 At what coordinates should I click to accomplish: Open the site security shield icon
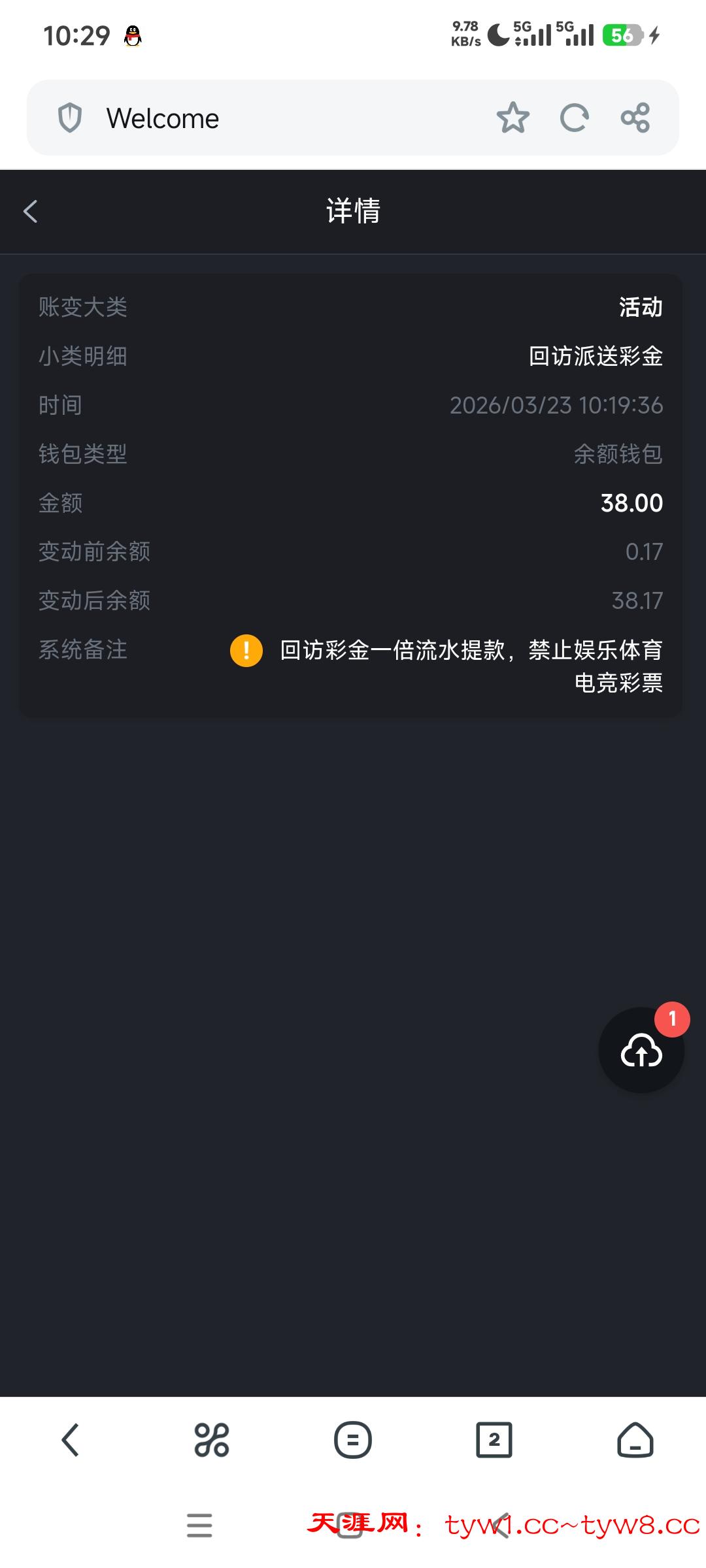point(70,118)
